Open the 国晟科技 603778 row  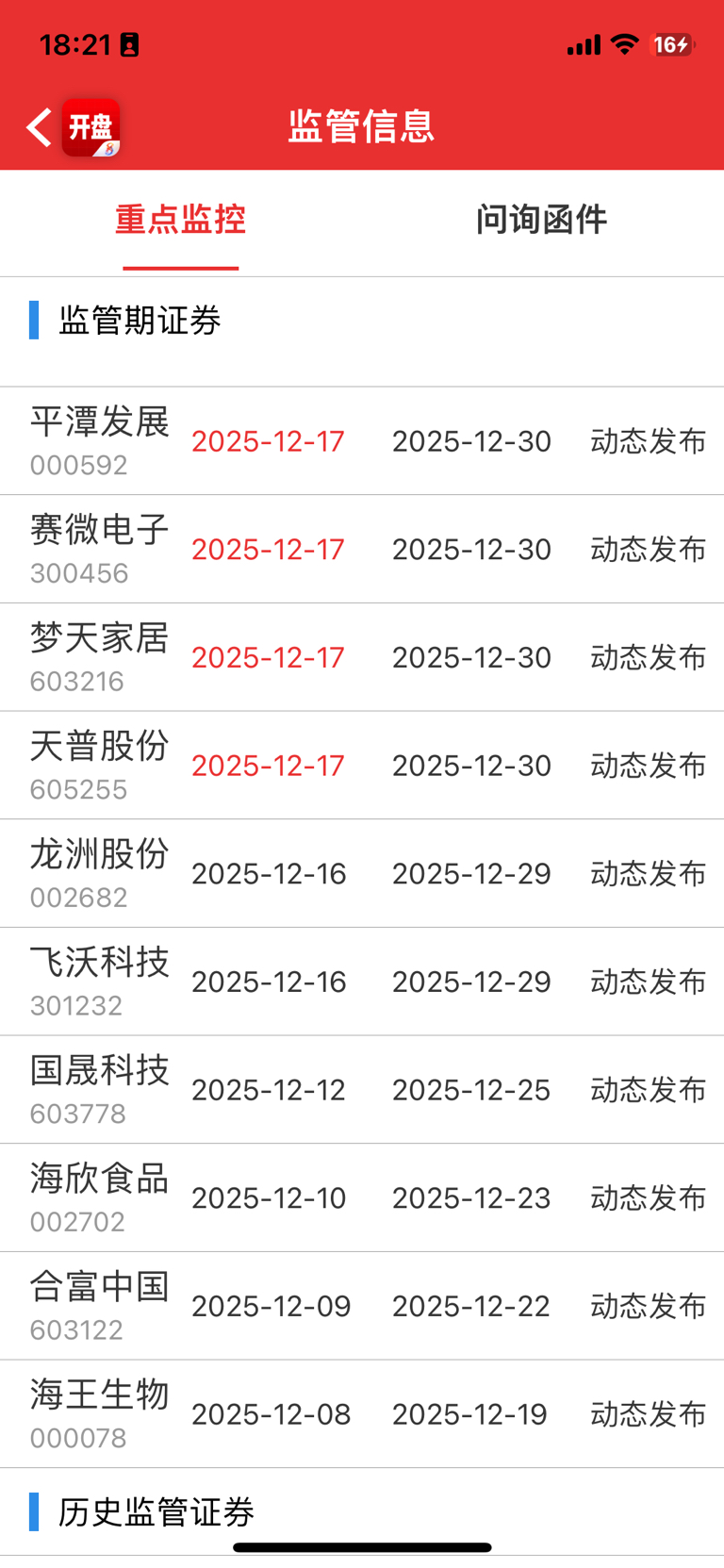pyautogui.click(x=362, y=1089)
